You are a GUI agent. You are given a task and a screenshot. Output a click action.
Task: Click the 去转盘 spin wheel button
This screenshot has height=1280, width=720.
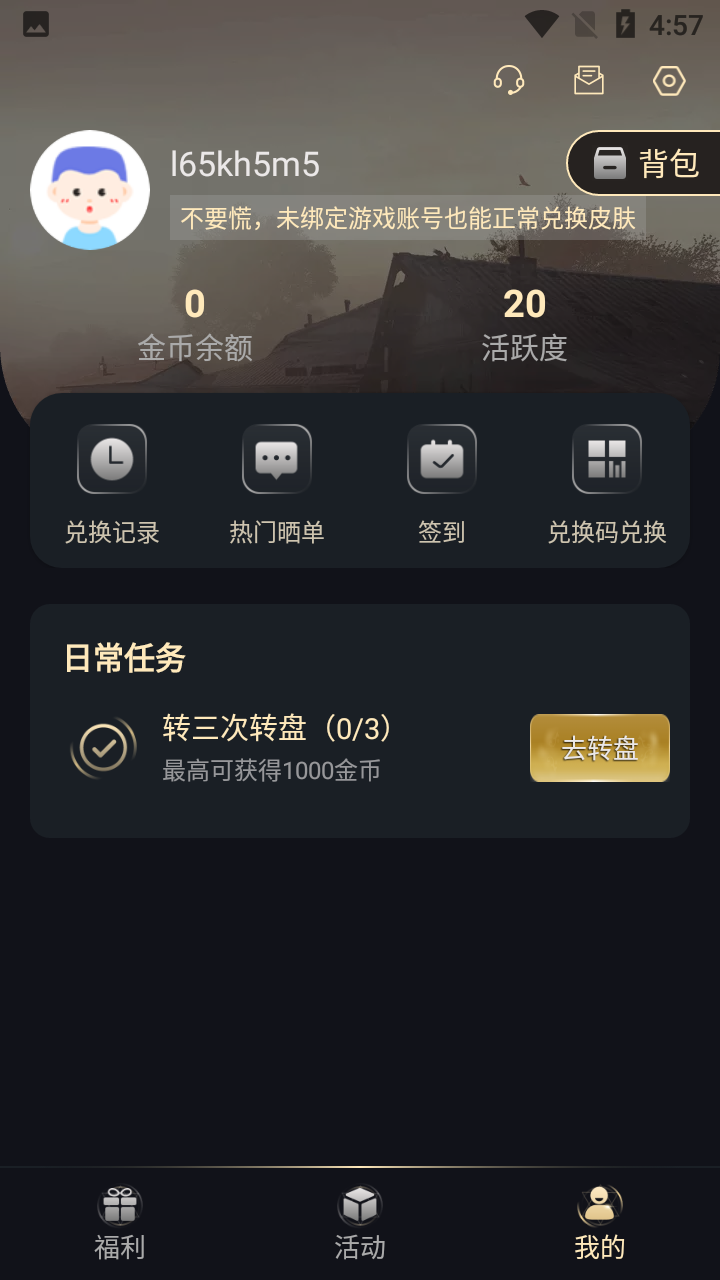point(599,747)
